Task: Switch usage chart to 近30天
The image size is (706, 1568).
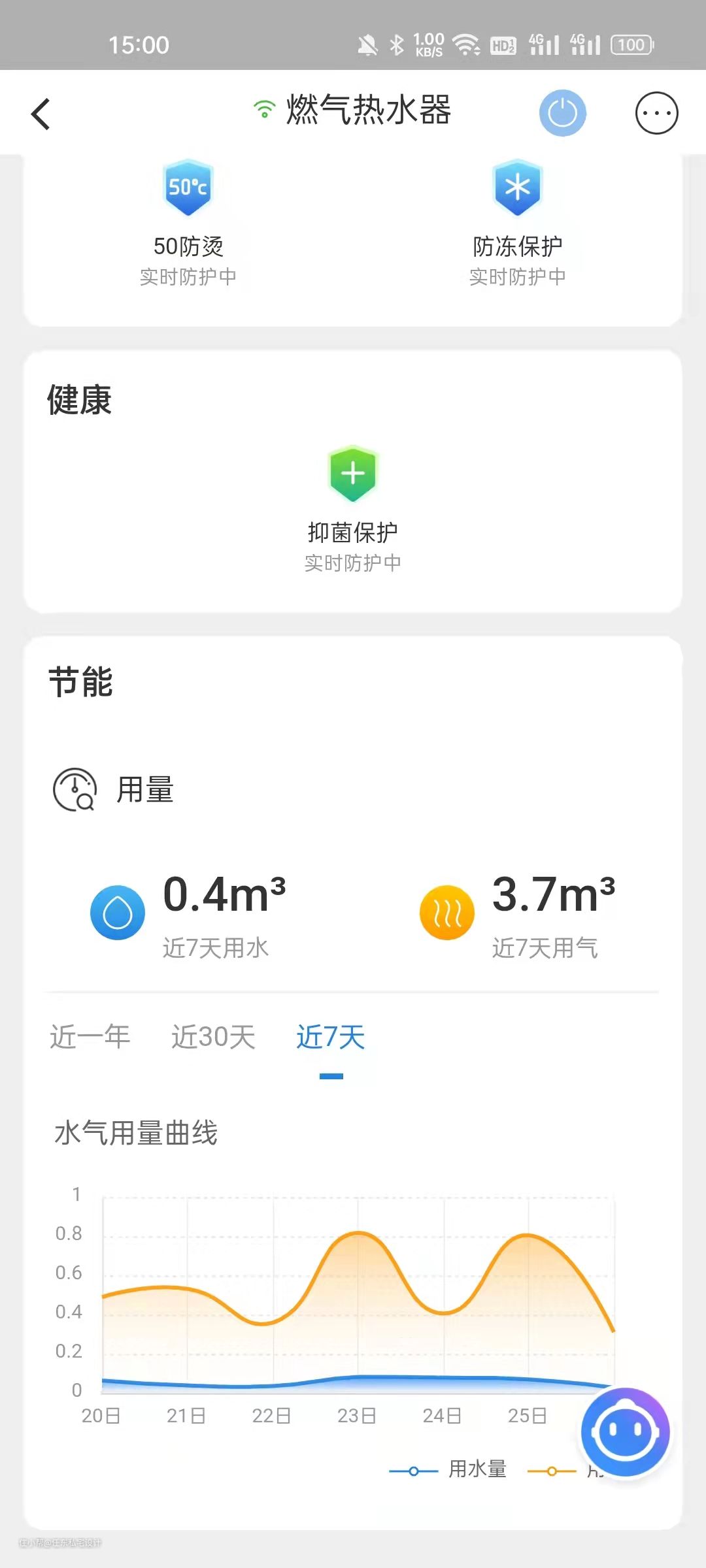Action: (213, 1037)
